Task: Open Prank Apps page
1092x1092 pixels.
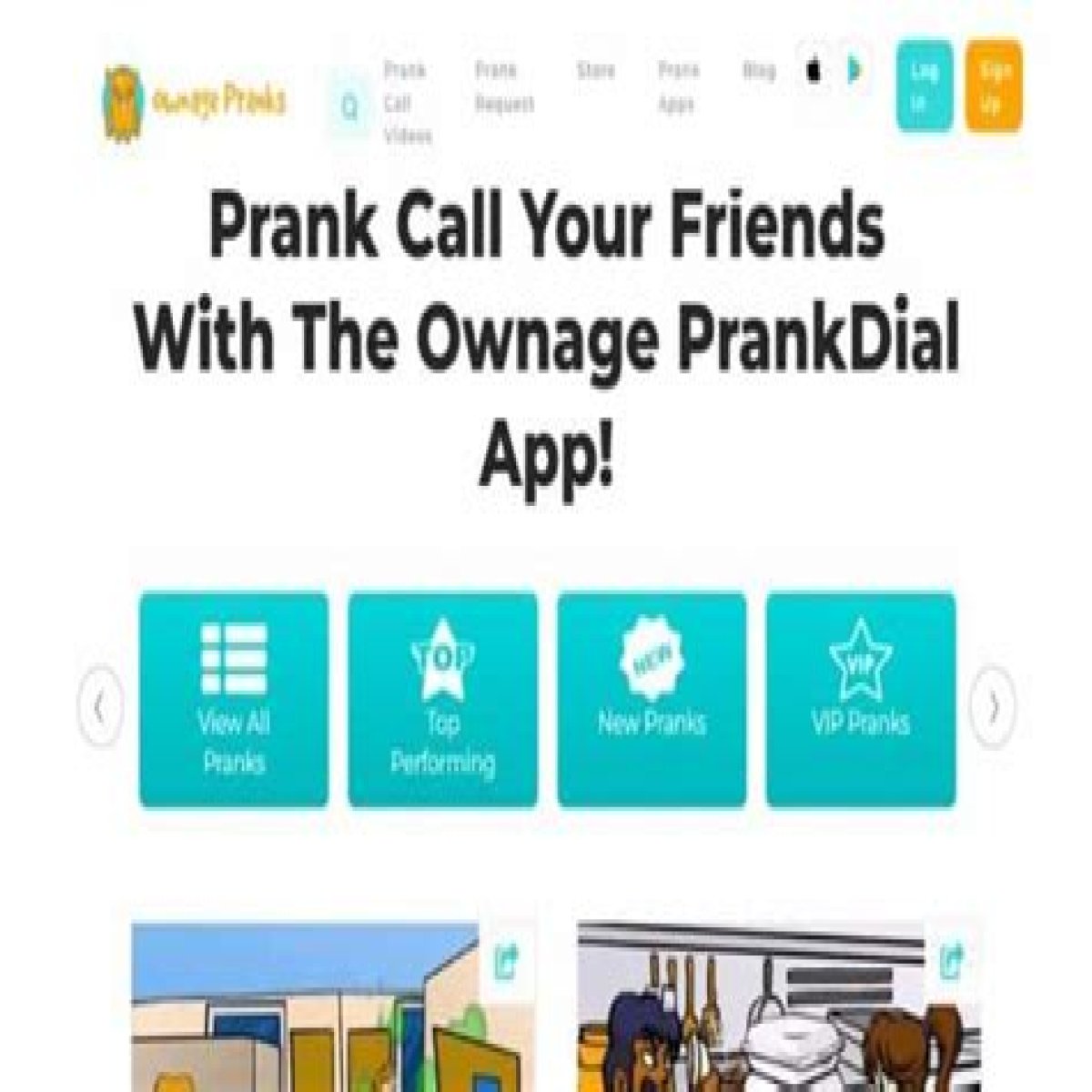Action: click(x=678, y=87)
